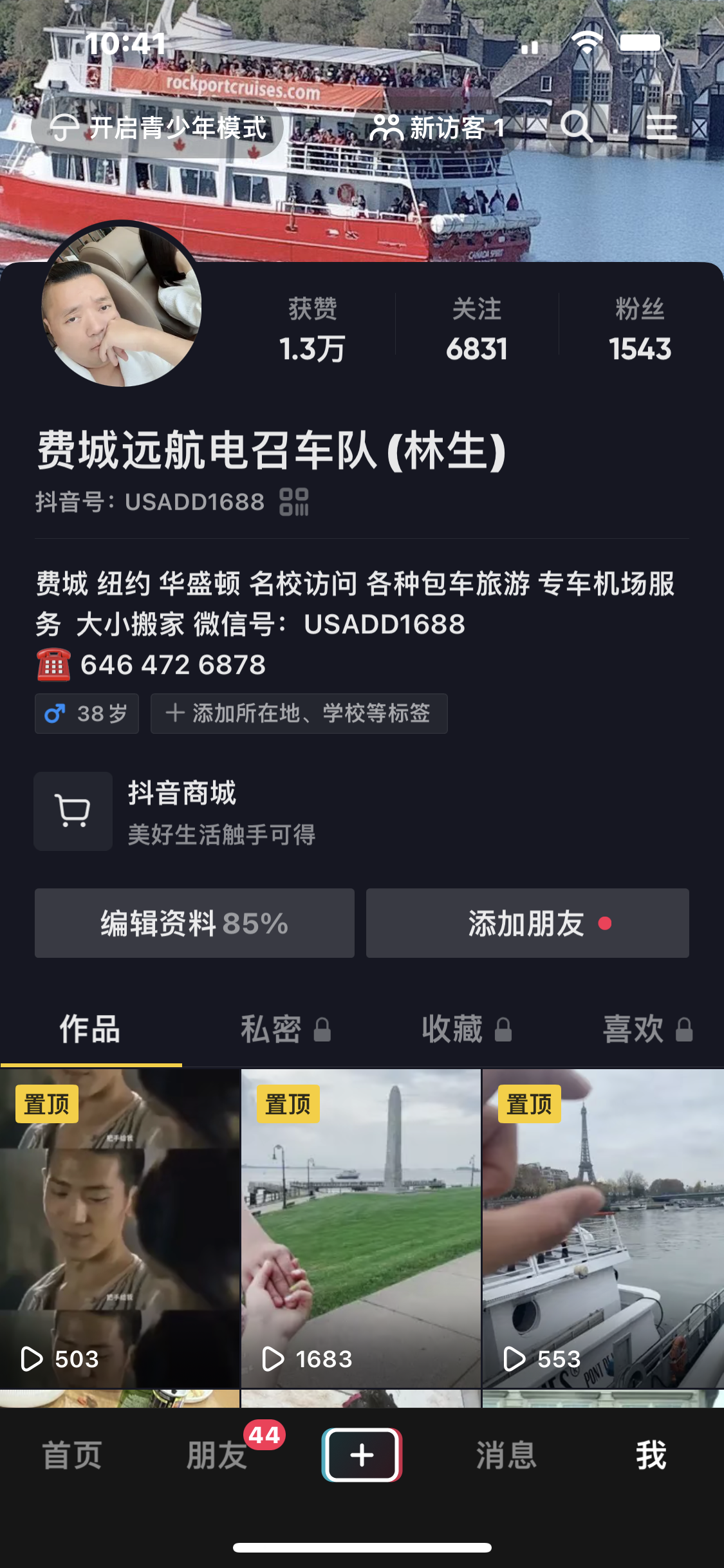Add location and school tags
The image size is (724, 1568).
[299, 713]
